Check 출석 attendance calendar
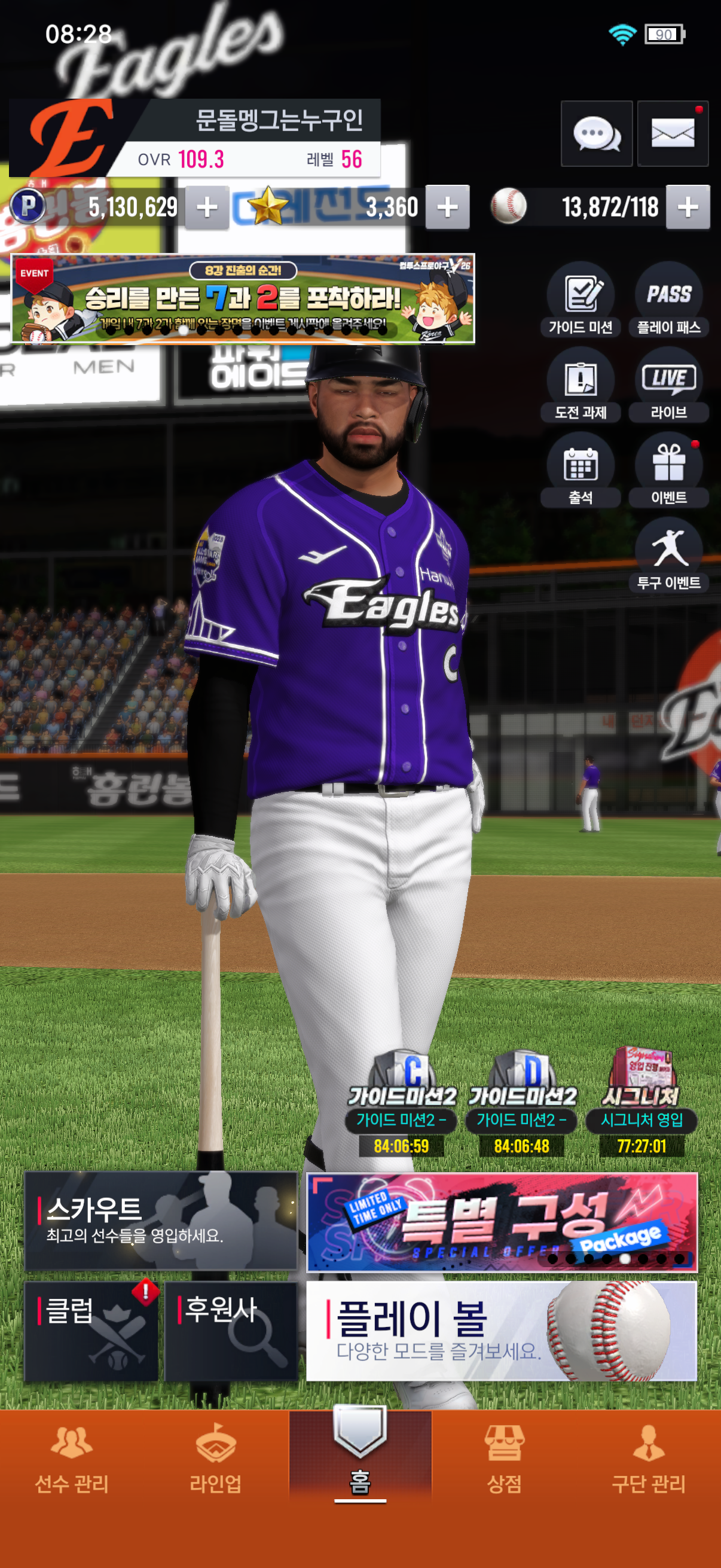 pyautogui.click(x=581, y=470)
